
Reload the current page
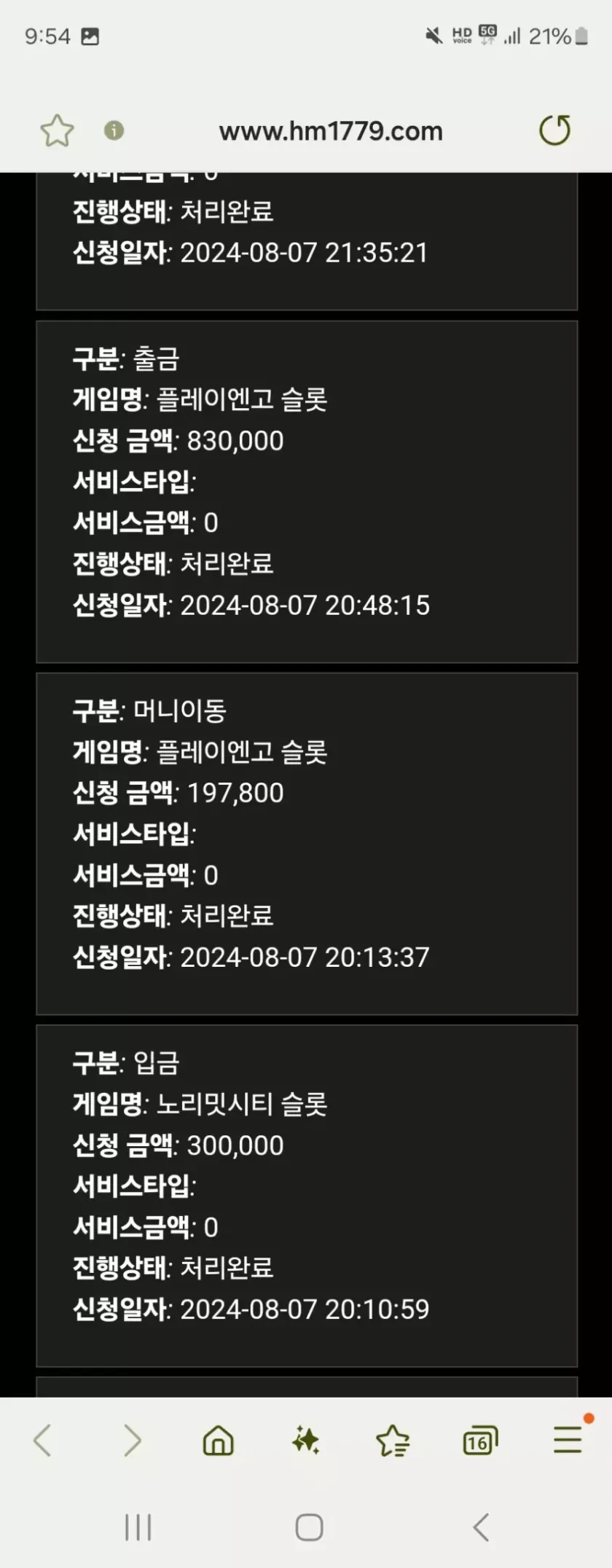click(x=554, y=131)
